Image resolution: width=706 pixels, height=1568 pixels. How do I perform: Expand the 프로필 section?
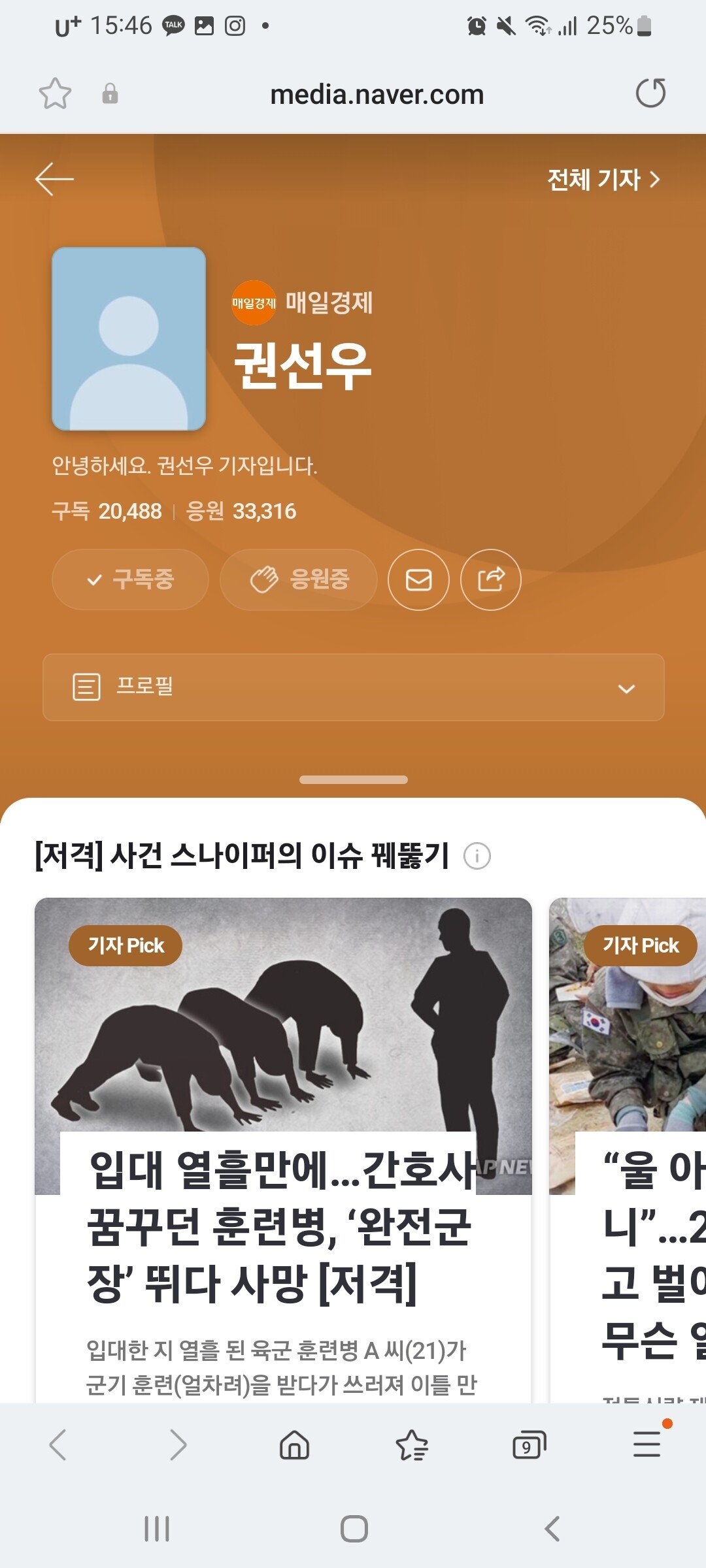tap(353, 687)
